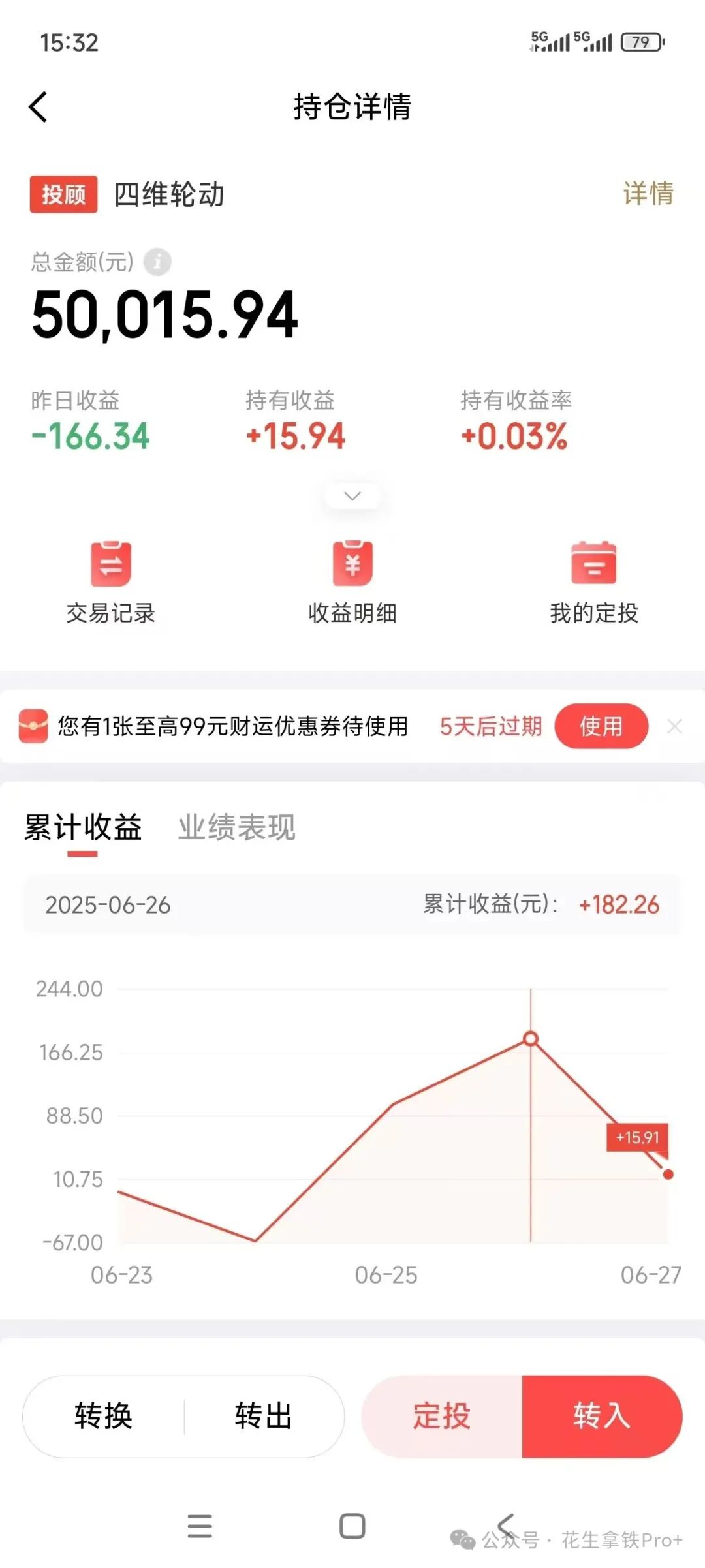Screen dimensions: 705x1568
Task: Set up 定投 plan
Action: [442, 1416]
